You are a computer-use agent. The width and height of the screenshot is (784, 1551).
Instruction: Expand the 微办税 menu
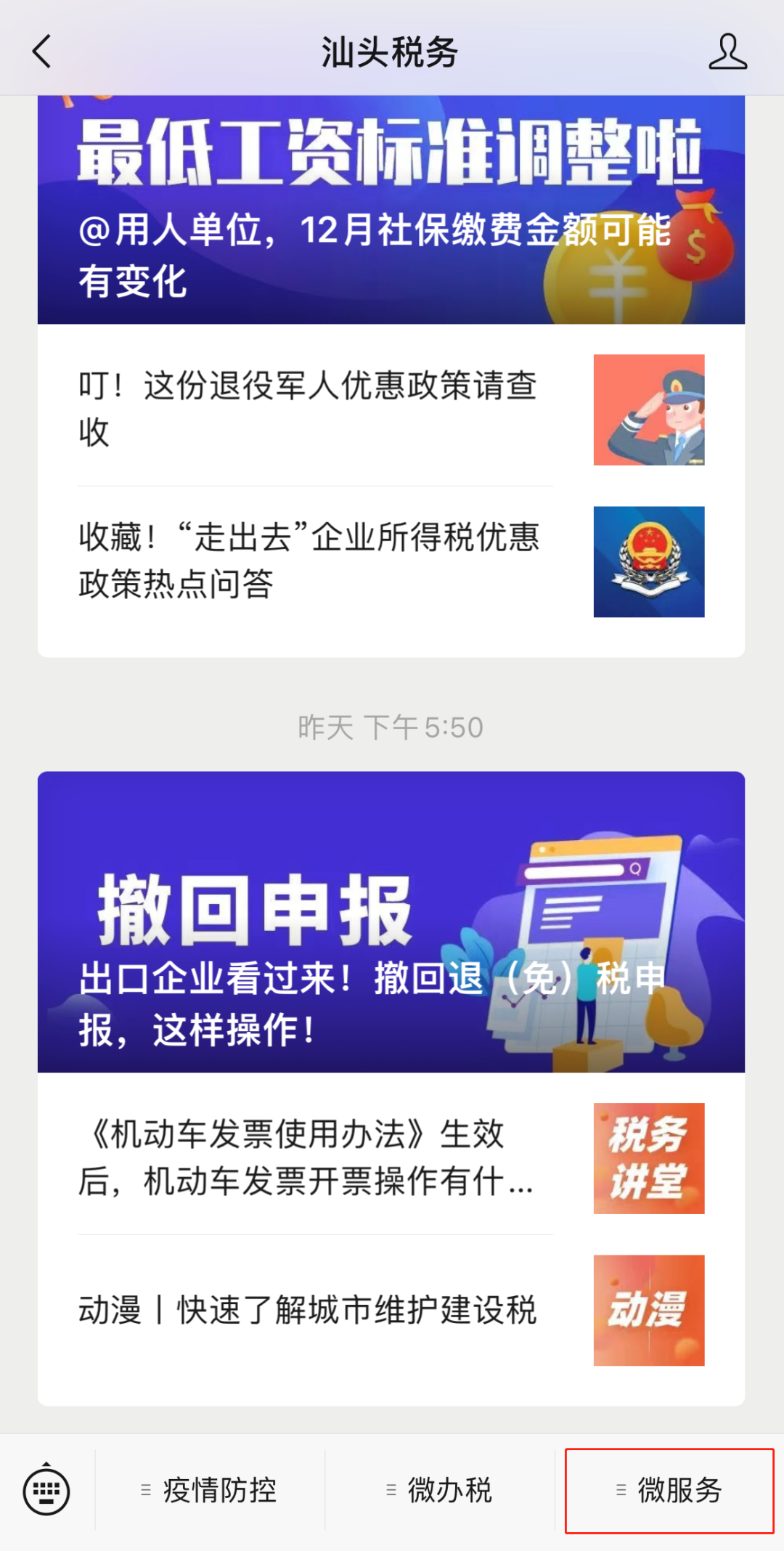(x=440, y=1491)
